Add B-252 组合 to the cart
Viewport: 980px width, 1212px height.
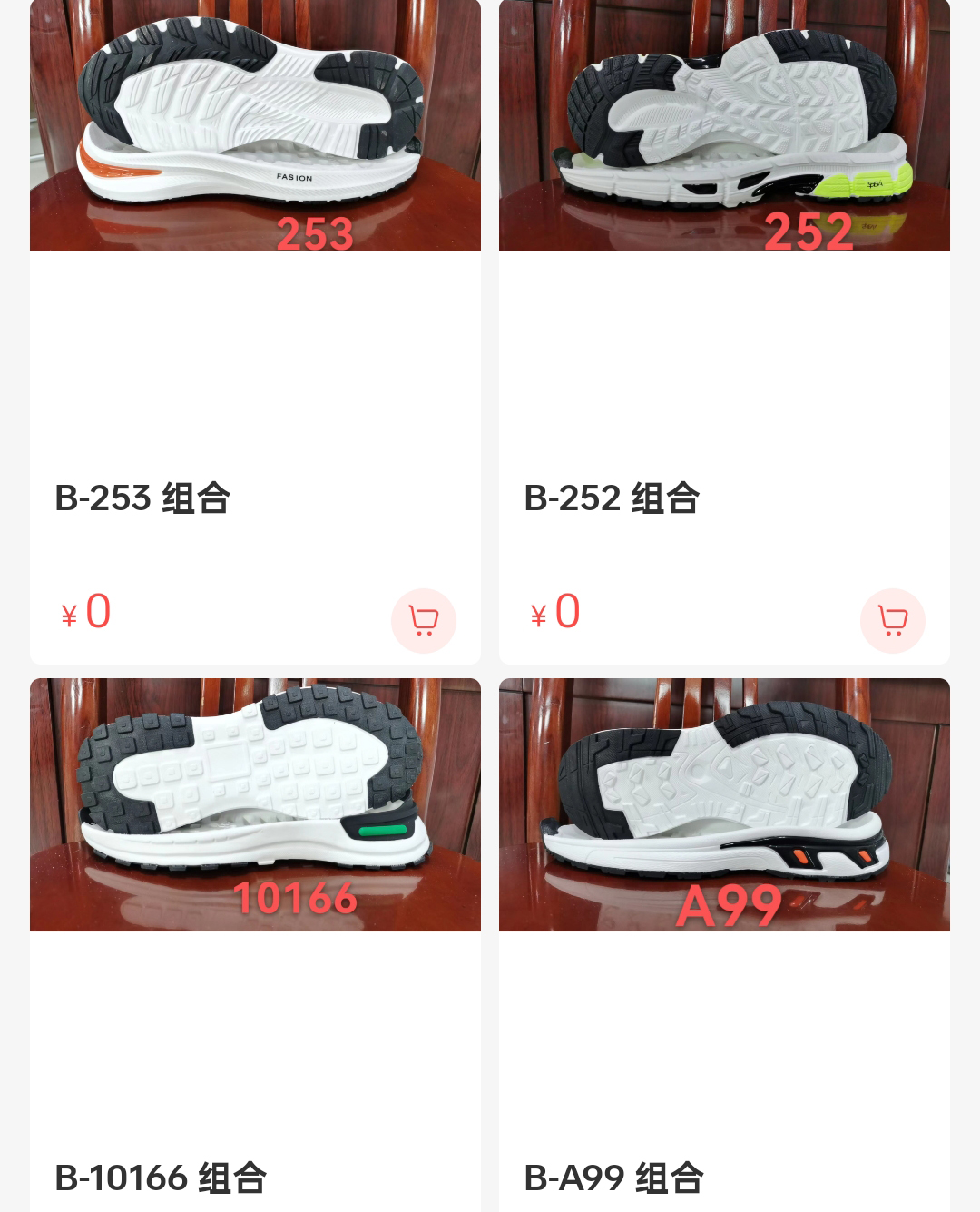pyautogui.click(x=893, y=621)
